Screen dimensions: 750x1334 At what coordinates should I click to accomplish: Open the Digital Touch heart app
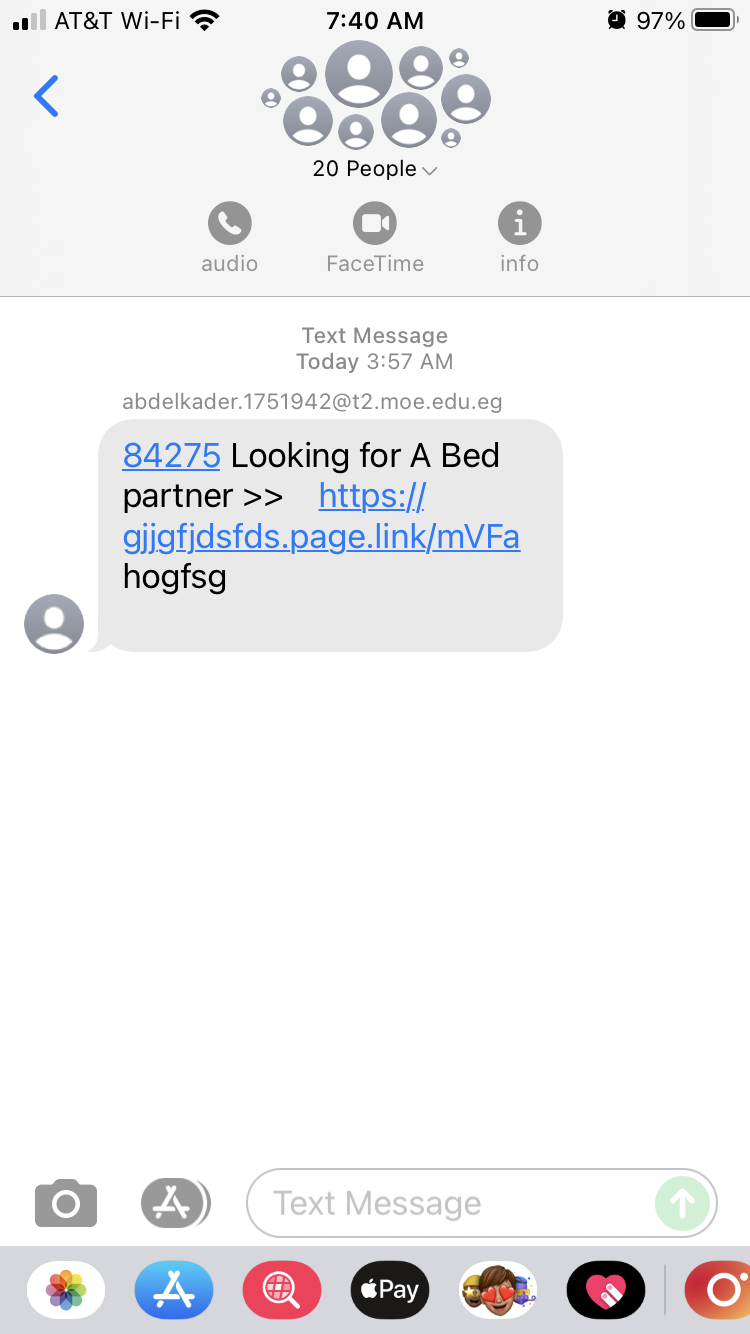606,1290
